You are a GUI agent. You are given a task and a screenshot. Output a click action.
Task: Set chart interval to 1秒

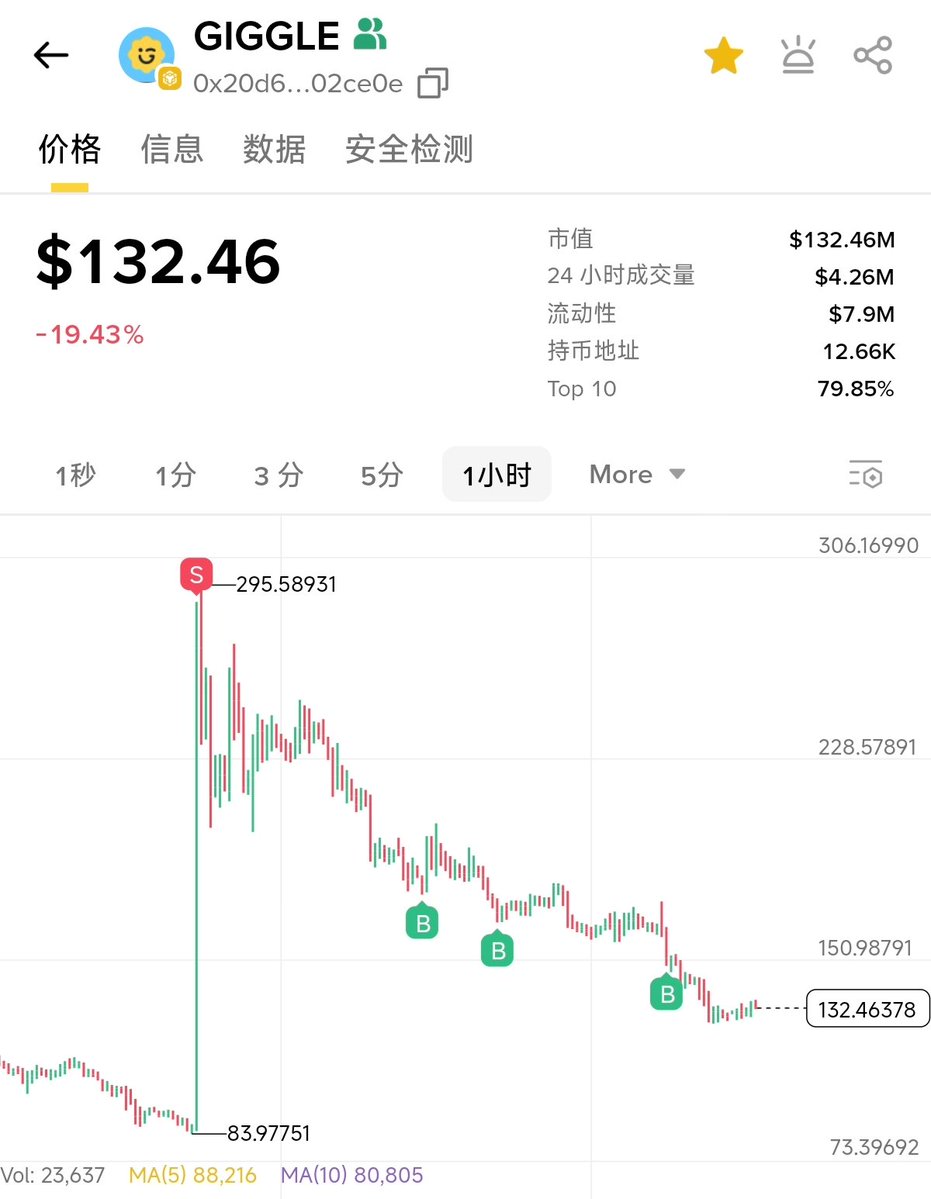[75, 475]
